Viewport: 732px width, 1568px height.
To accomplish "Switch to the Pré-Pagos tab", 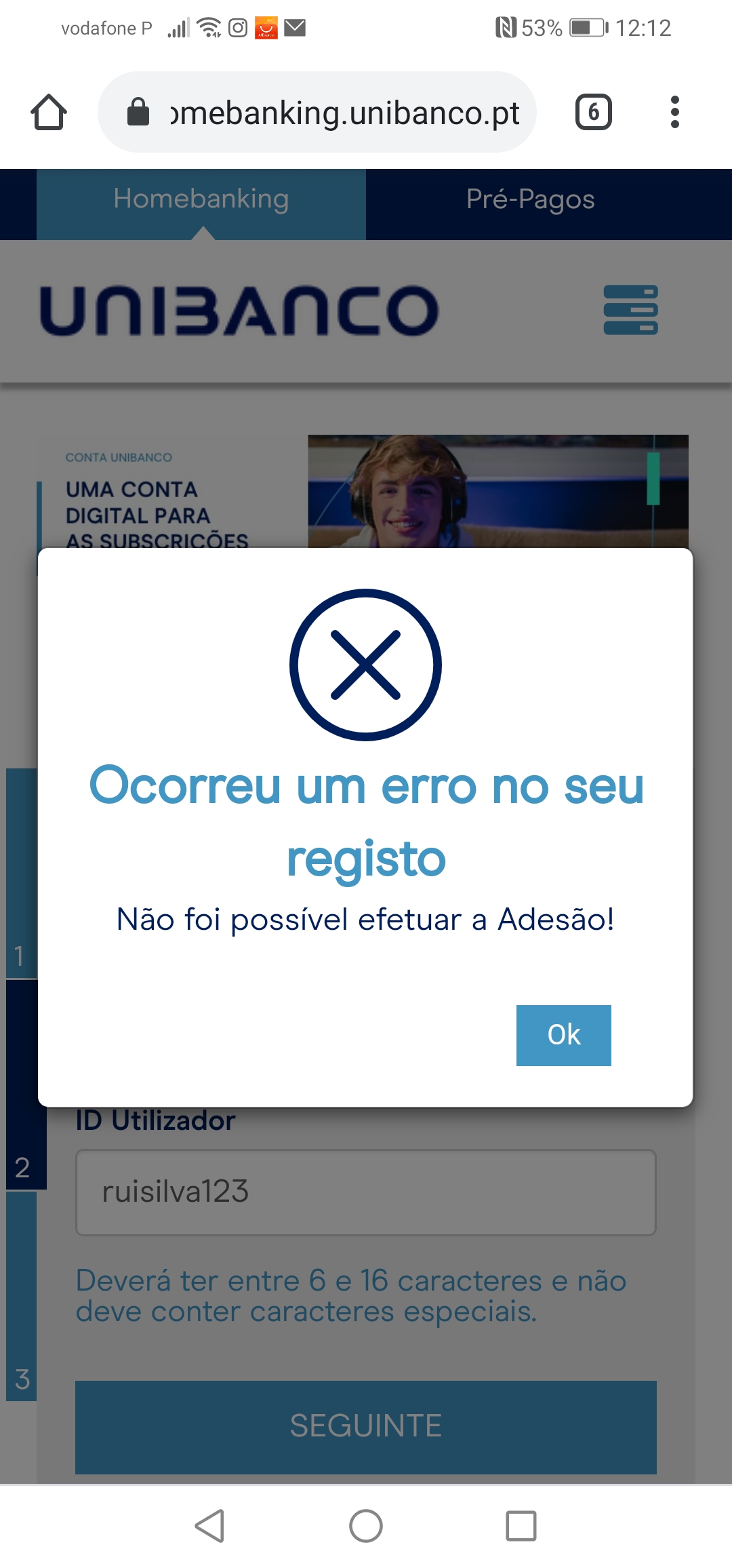I will 530,200.
